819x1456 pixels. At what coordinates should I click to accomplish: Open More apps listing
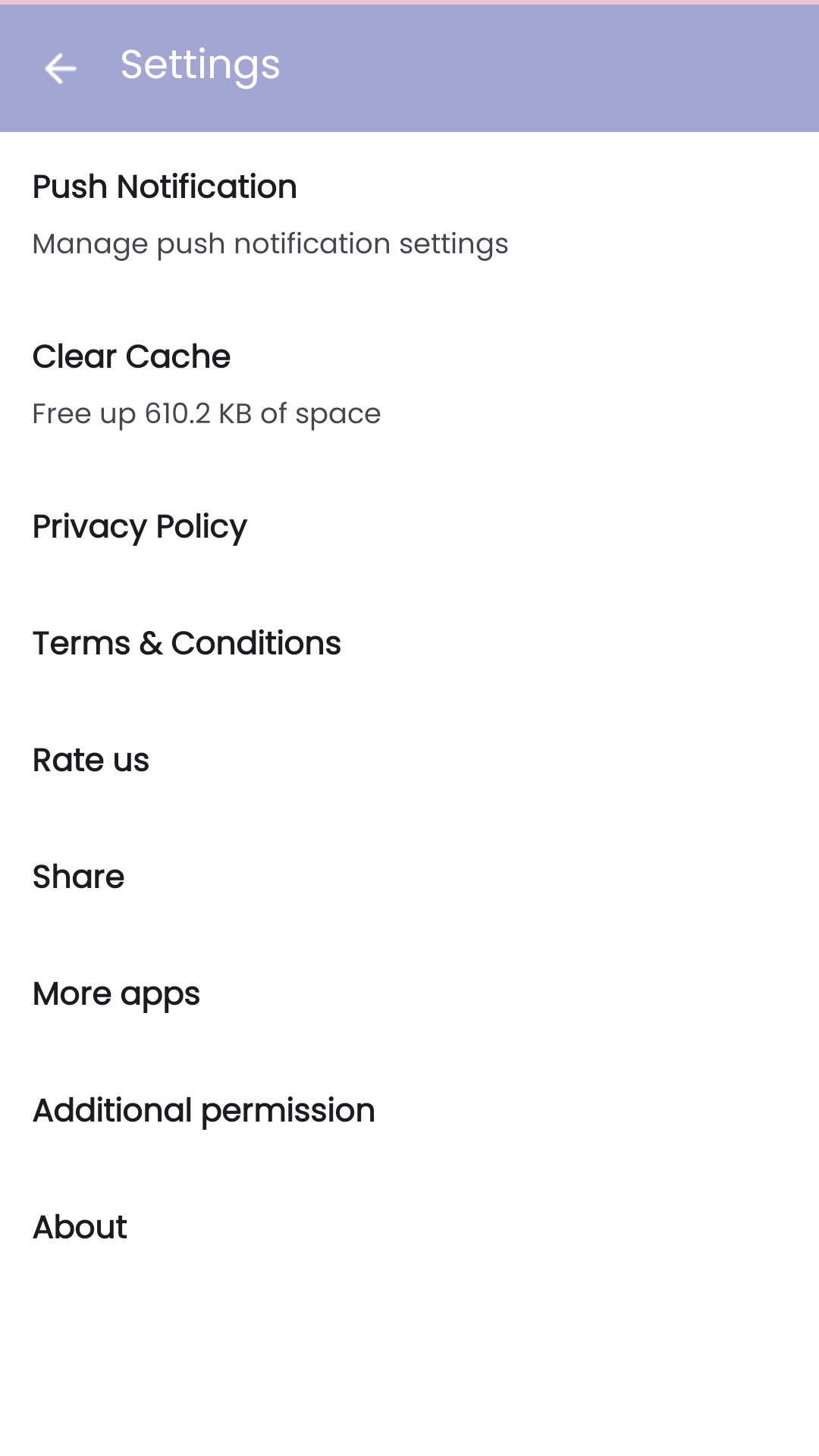pyautogui.click(x=115, y=993)
